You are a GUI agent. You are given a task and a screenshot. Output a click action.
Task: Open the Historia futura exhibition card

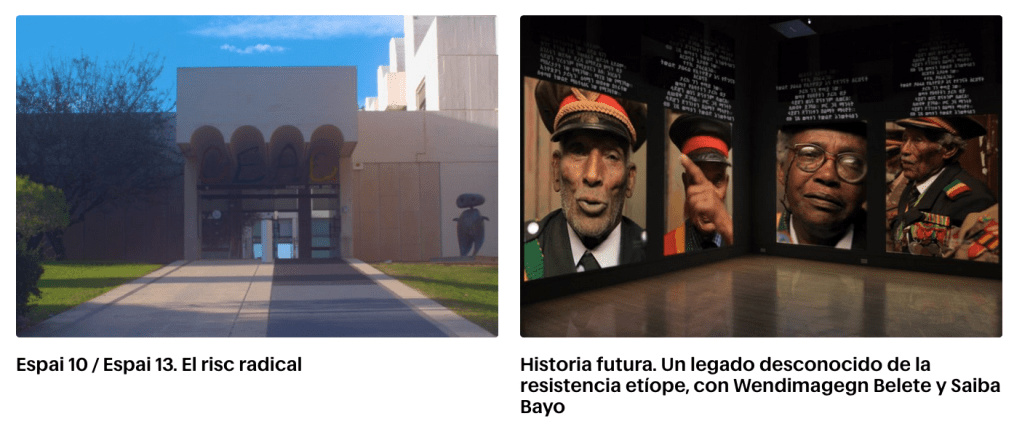pyautogui.click(x=760, y=176)
